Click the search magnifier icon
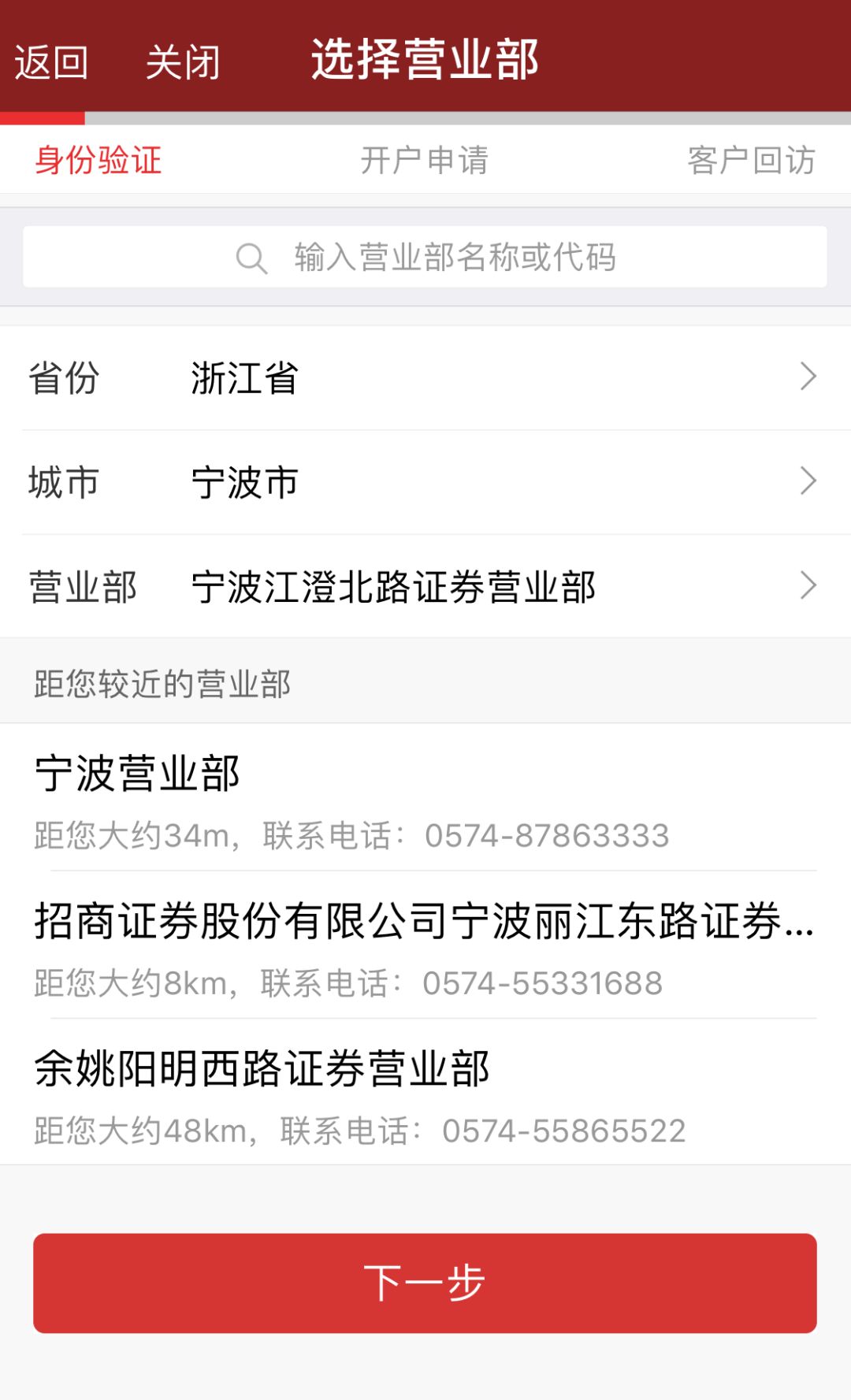This screenshot has width=851, height=1400. [250, 255]
